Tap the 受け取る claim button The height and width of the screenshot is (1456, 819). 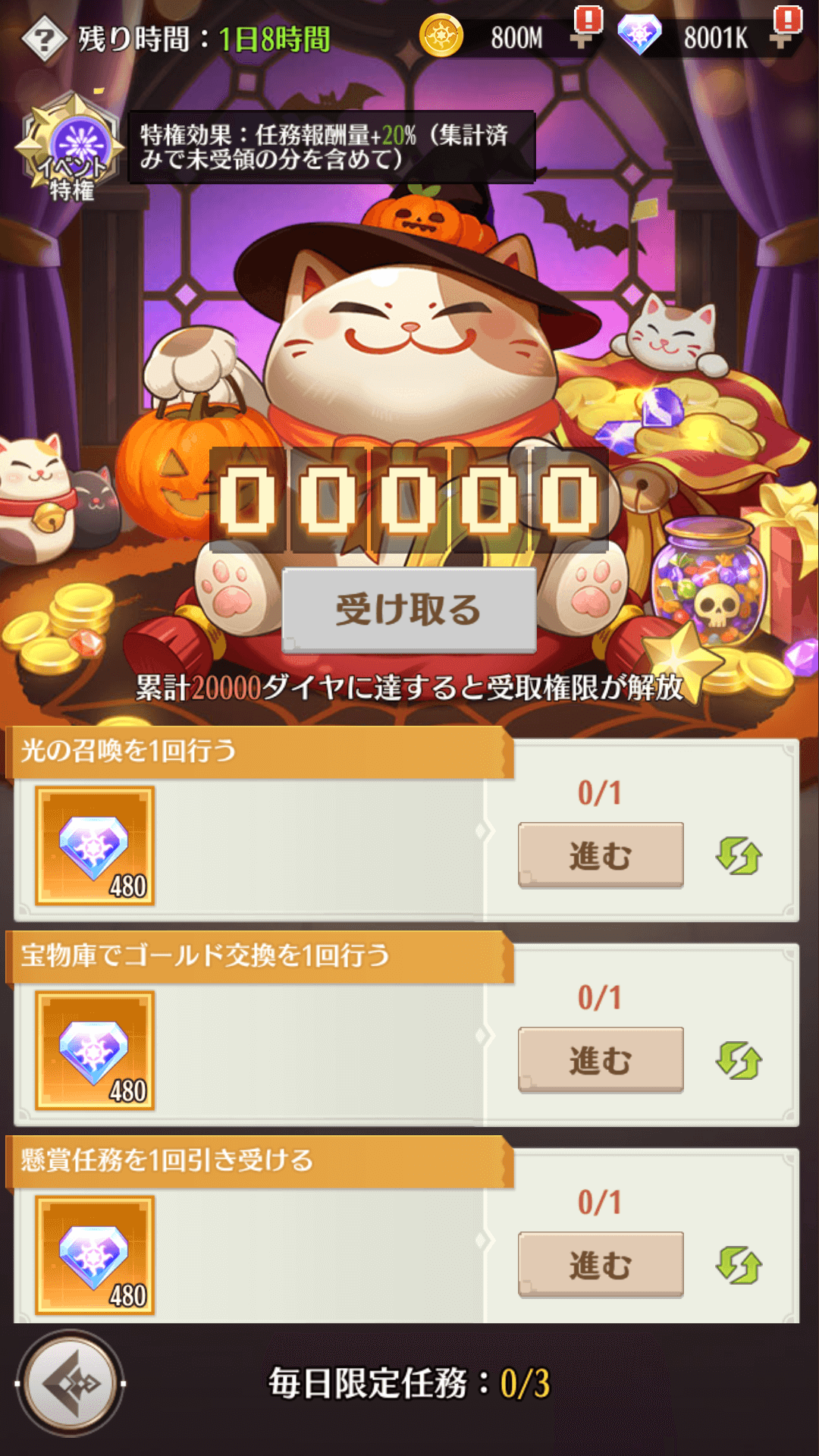(x=409, y=610)
